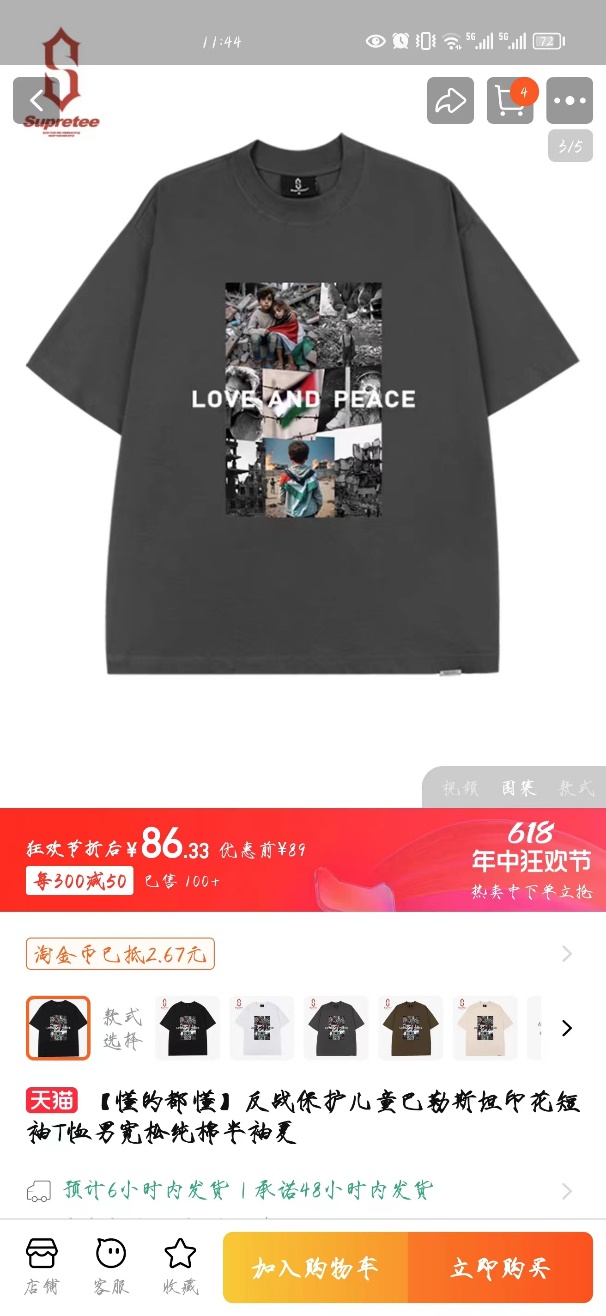Select the white T-shirt color thumbnail
This screenshot has height=1316, width=606.
262,1028
